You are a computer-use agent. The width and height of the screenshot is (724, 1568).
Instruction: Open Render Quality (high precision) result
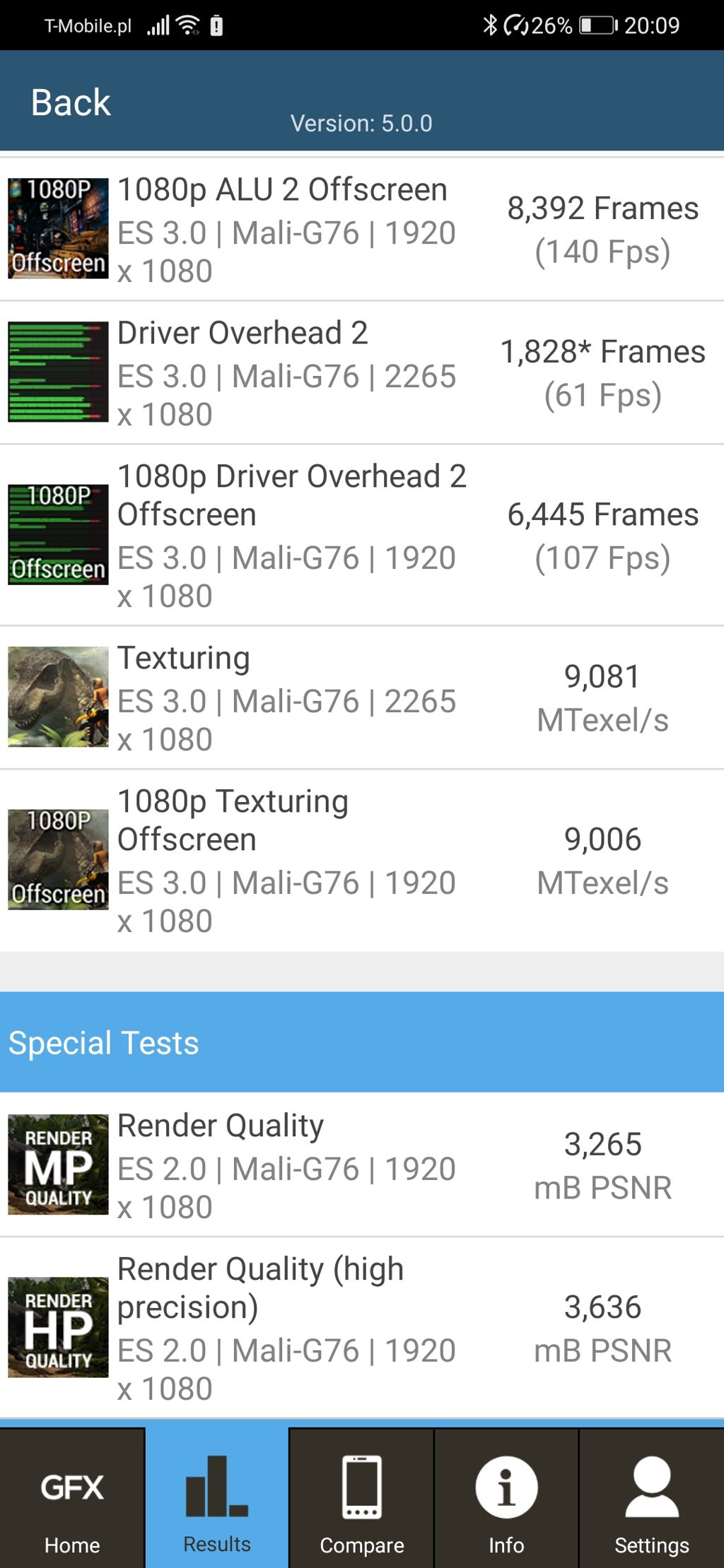[x=362, y=1327]
